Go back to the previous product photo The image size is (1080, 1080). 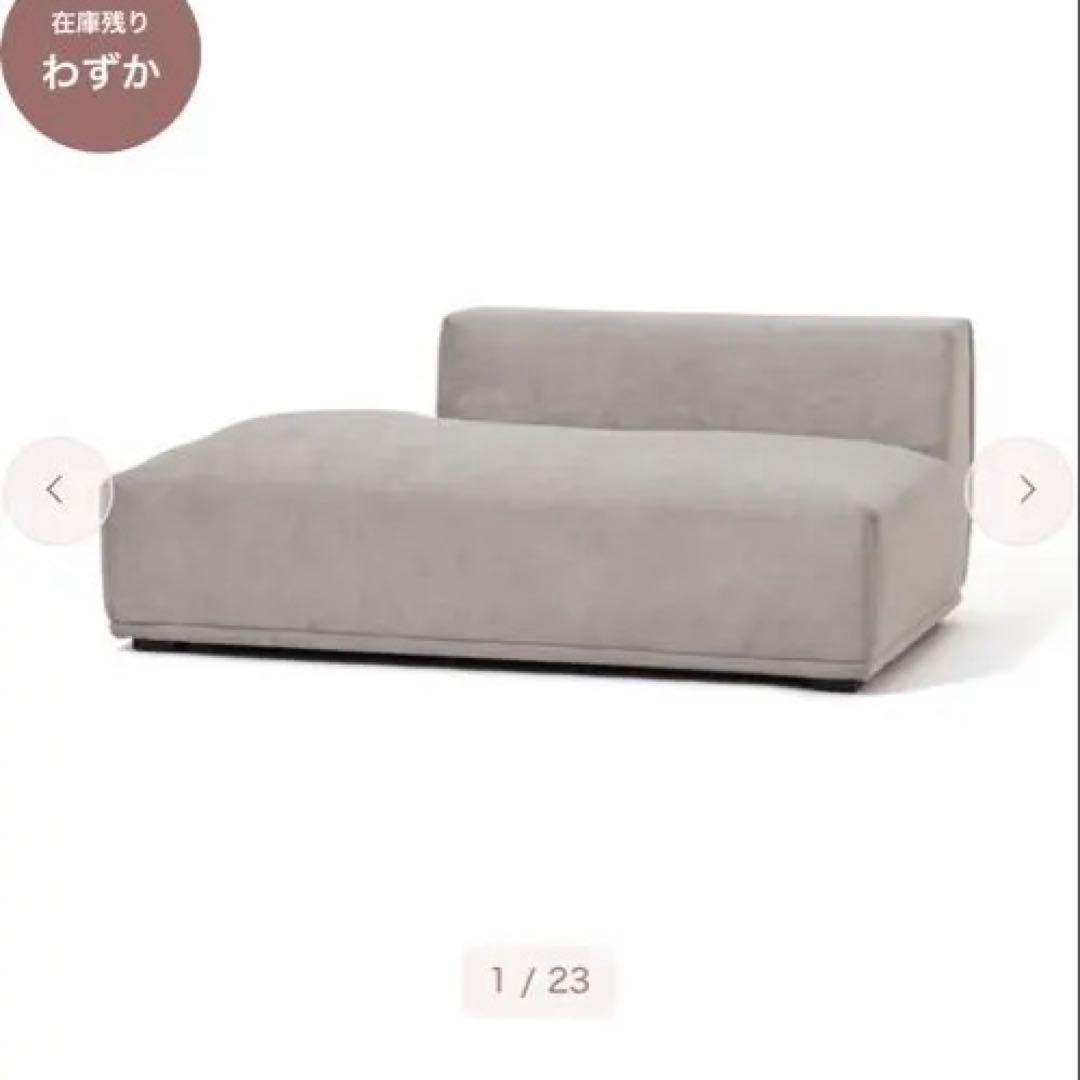(56, 490)
